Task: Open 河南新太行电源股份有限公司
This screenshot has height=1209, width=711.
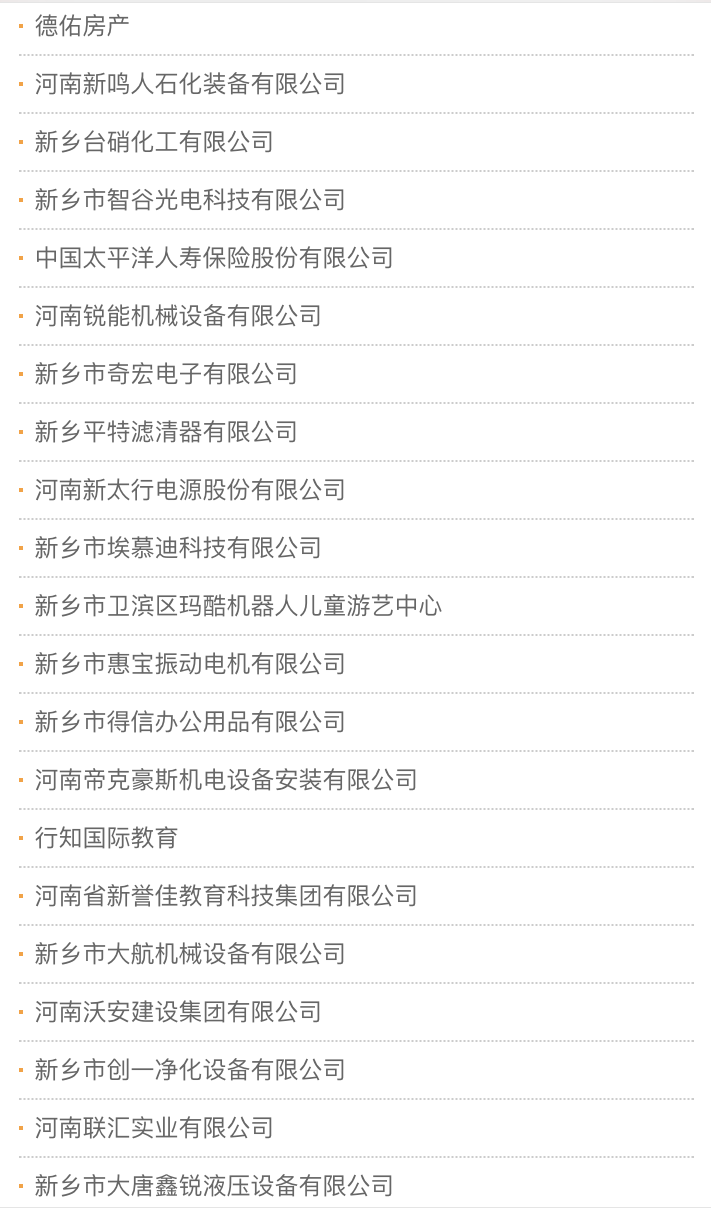Action: (190, 490)
